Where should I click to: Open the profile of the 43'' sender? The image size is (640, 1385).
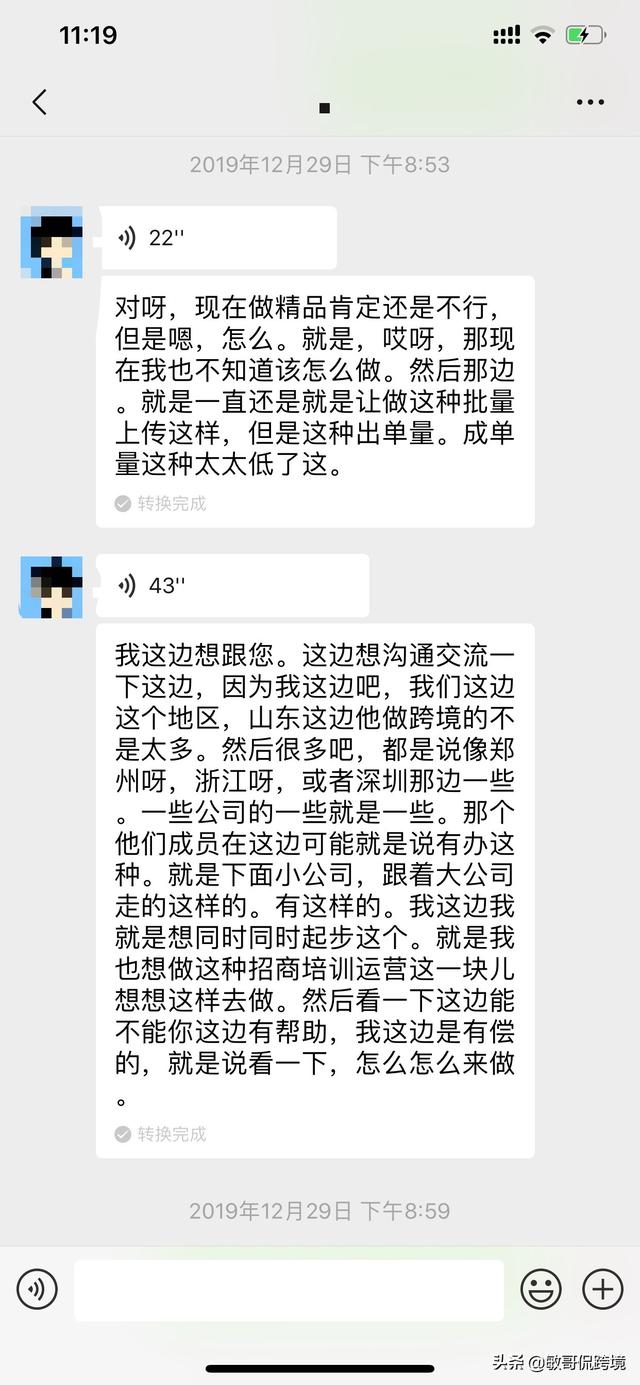(x=51, y=586)
